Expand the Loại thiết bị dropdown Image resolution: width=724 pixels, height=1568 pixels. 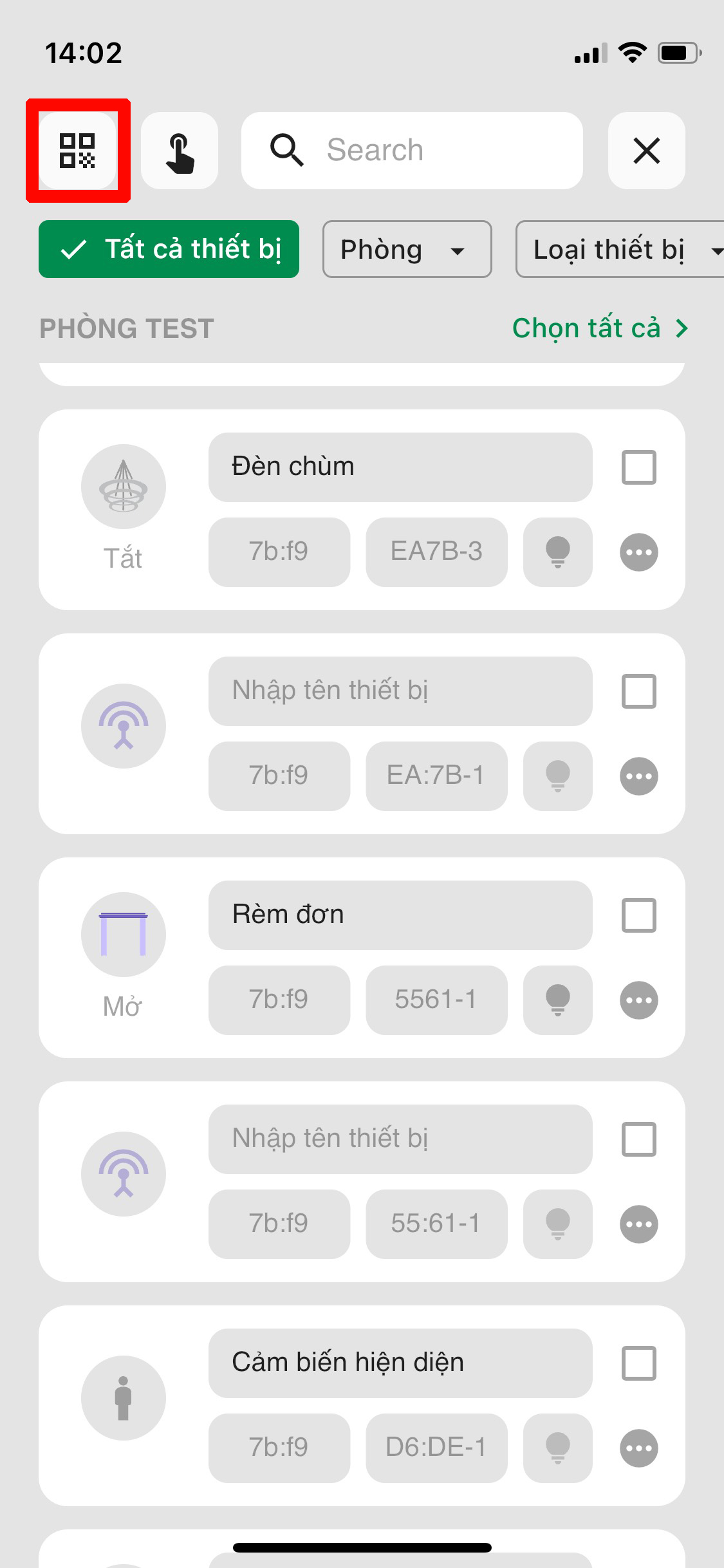click(621, 249)
